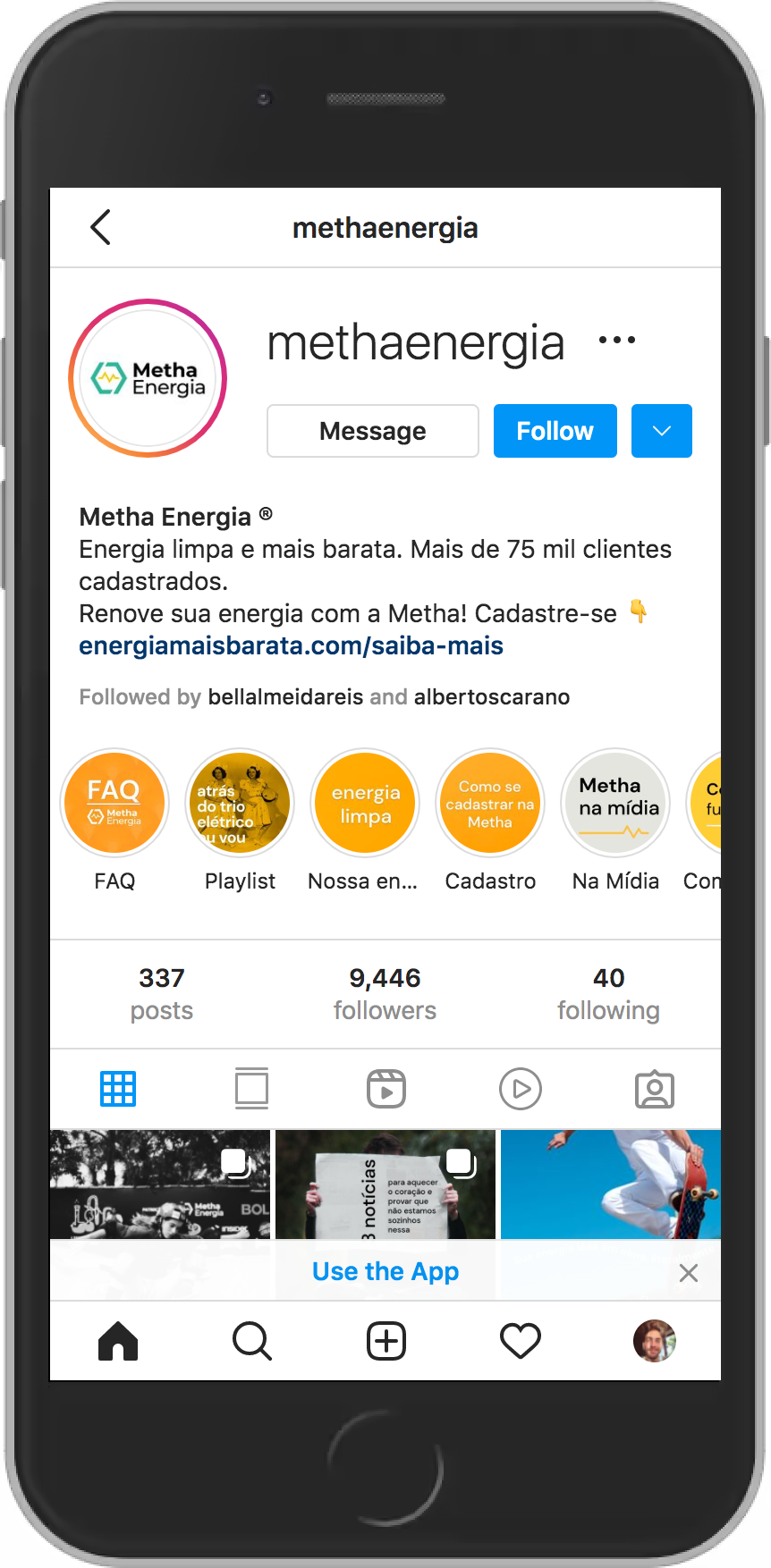View the FAQ story highlight
This screenshot has height=1568, width=771.
[114, 803]
